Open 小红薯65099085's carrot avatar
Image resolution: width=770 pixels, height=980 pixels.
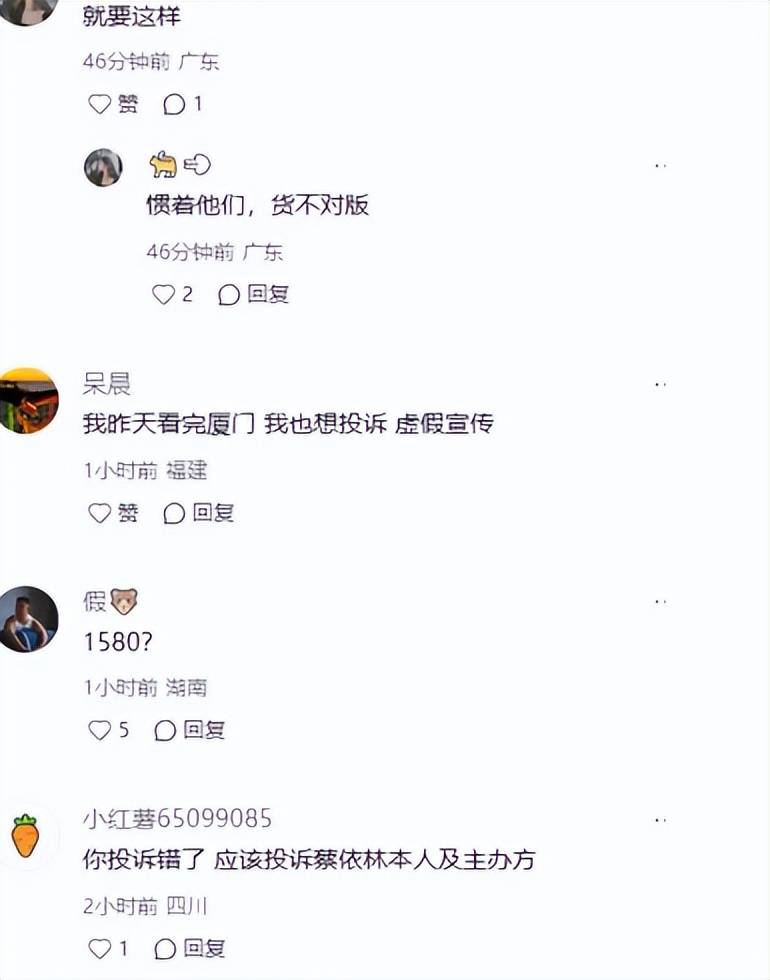(26, 836)
